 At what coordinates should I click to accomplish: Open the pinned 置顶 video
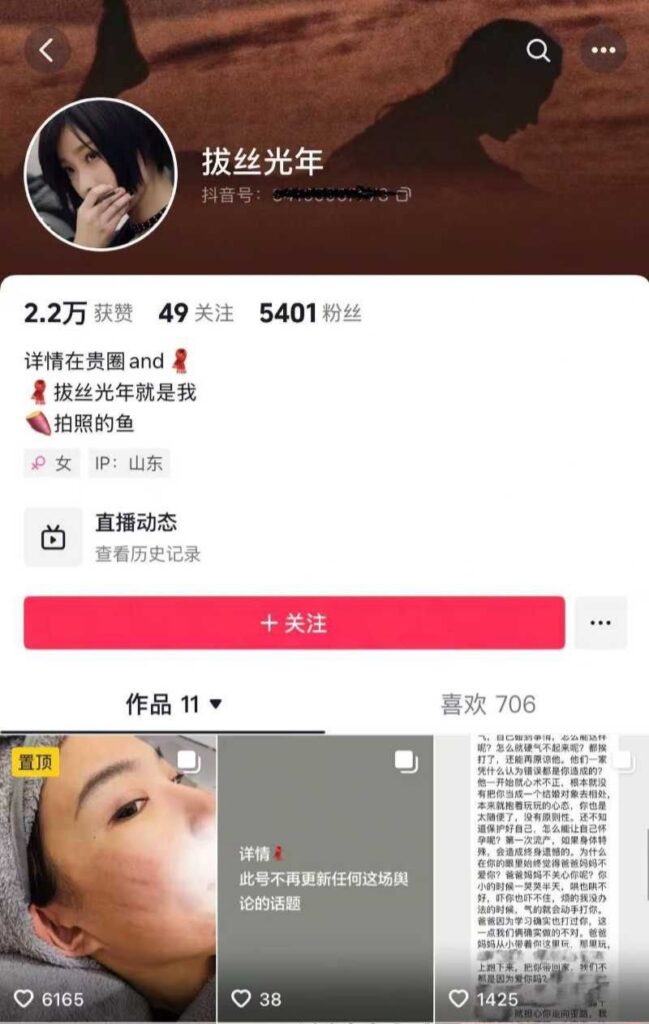point(107,875)
